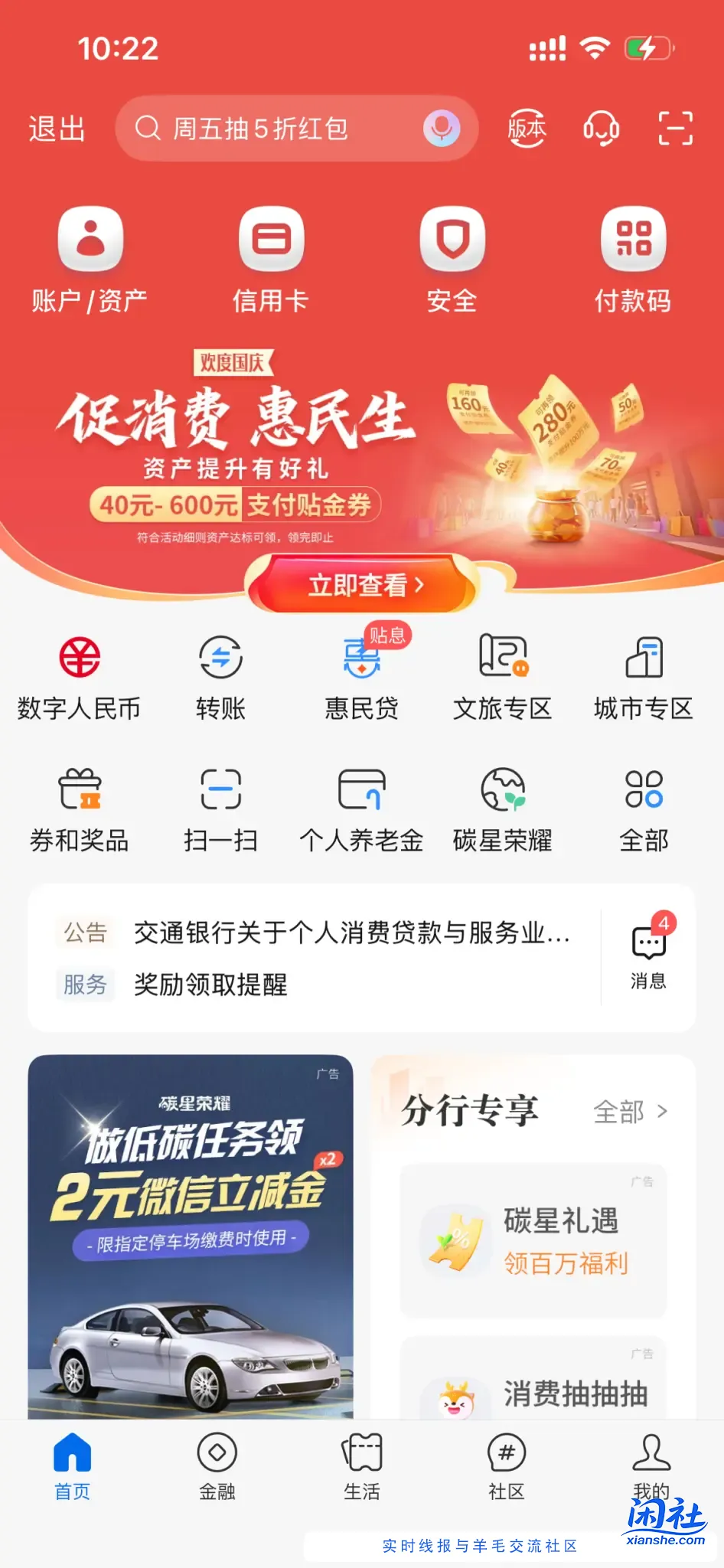724x1568 pixels.
Task: Open 碳星荣耀 carbon program
Action: [x=502, y=808]
